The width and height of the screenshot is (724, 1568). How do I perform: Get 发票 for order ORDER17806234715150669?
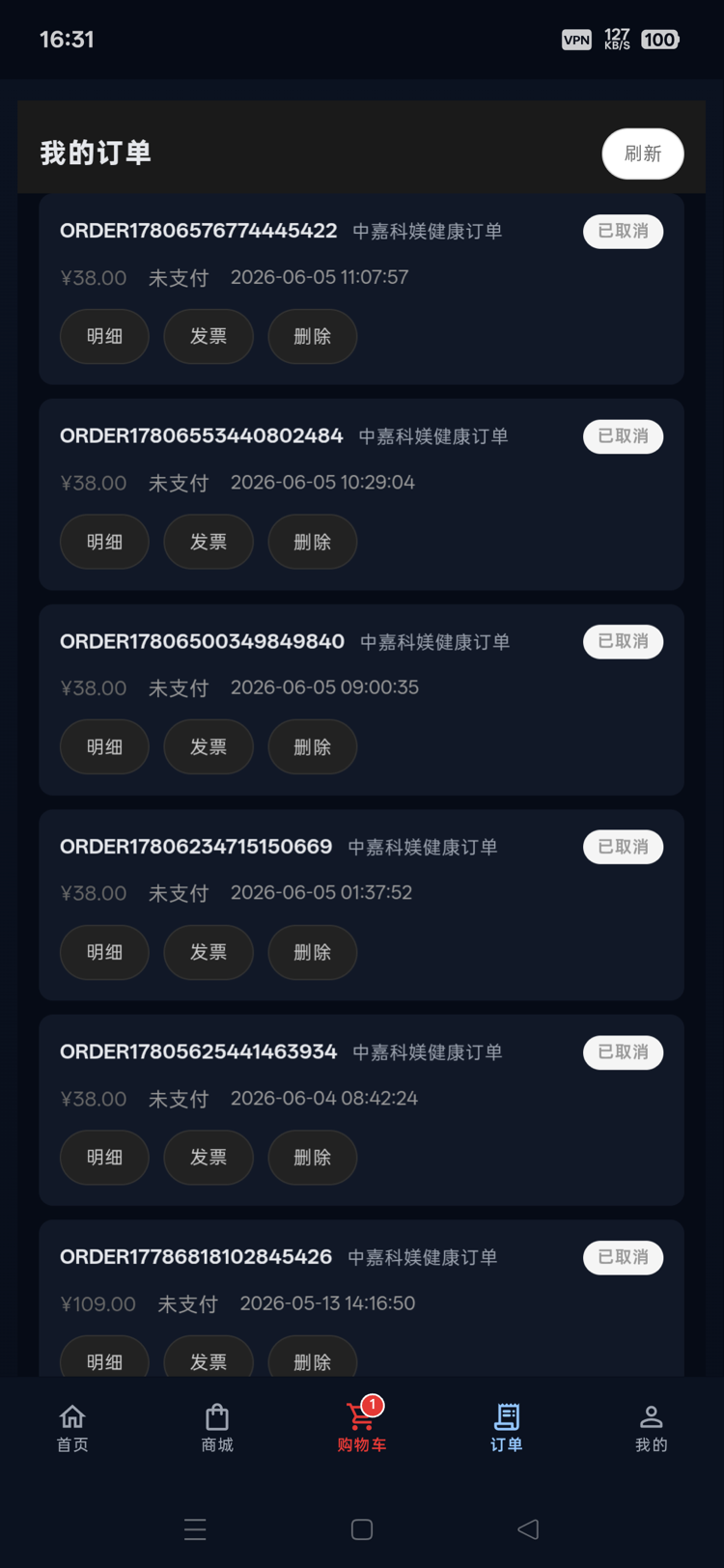[209, 952]
